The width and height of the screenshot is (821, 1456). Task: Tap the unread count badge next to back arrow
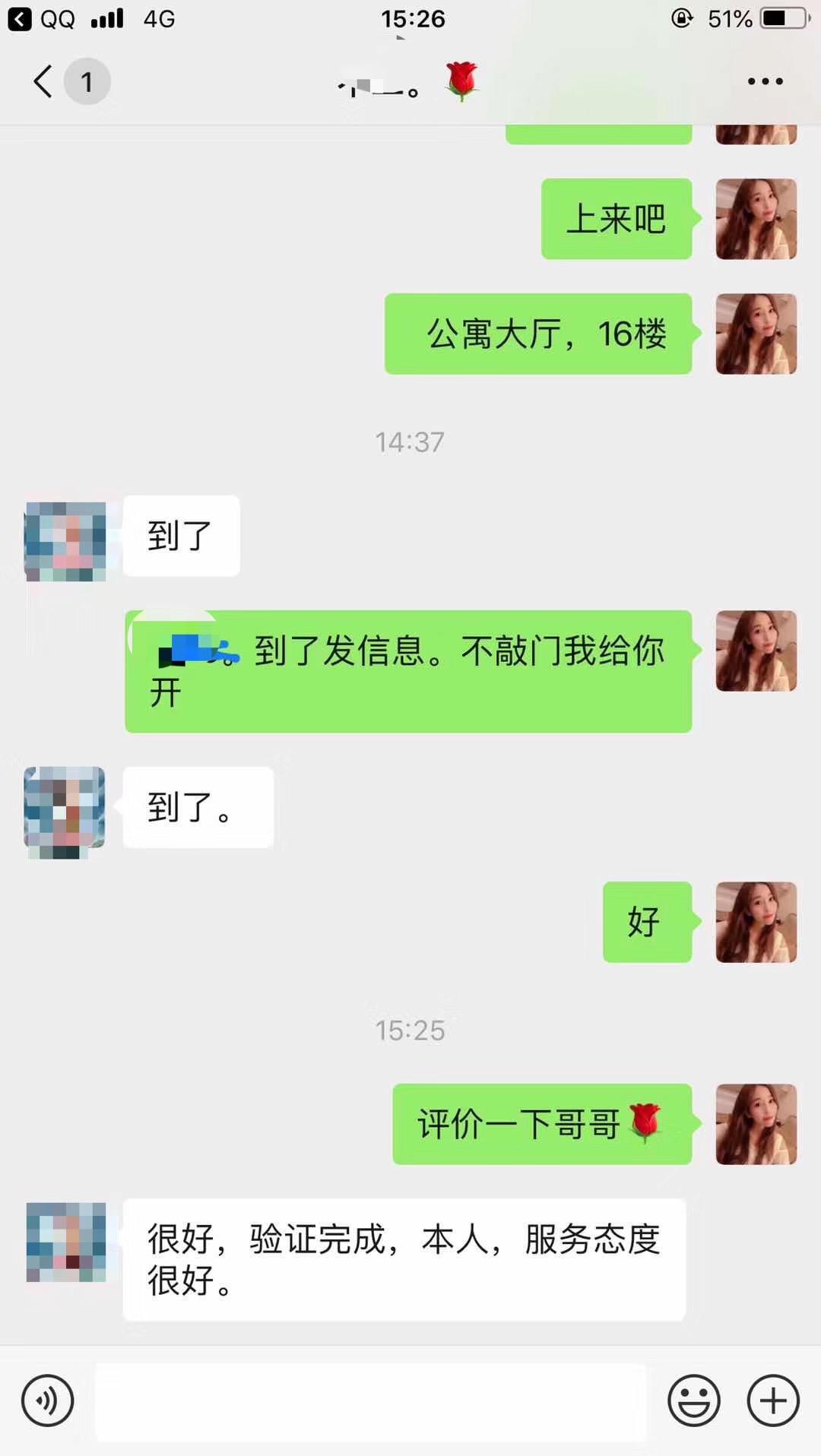(87, 81)
